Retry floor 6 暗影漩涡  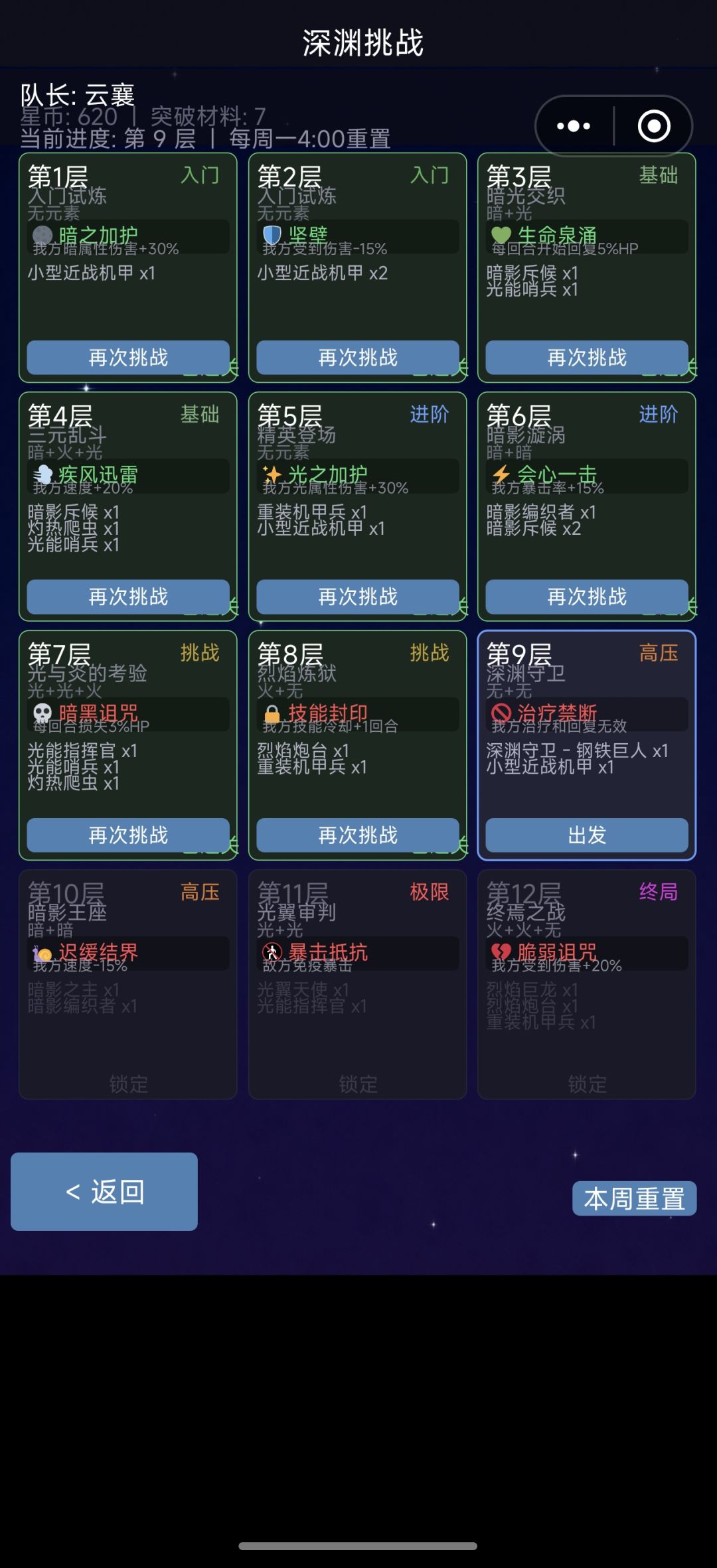pyautogui.click(x=587, y=597)
